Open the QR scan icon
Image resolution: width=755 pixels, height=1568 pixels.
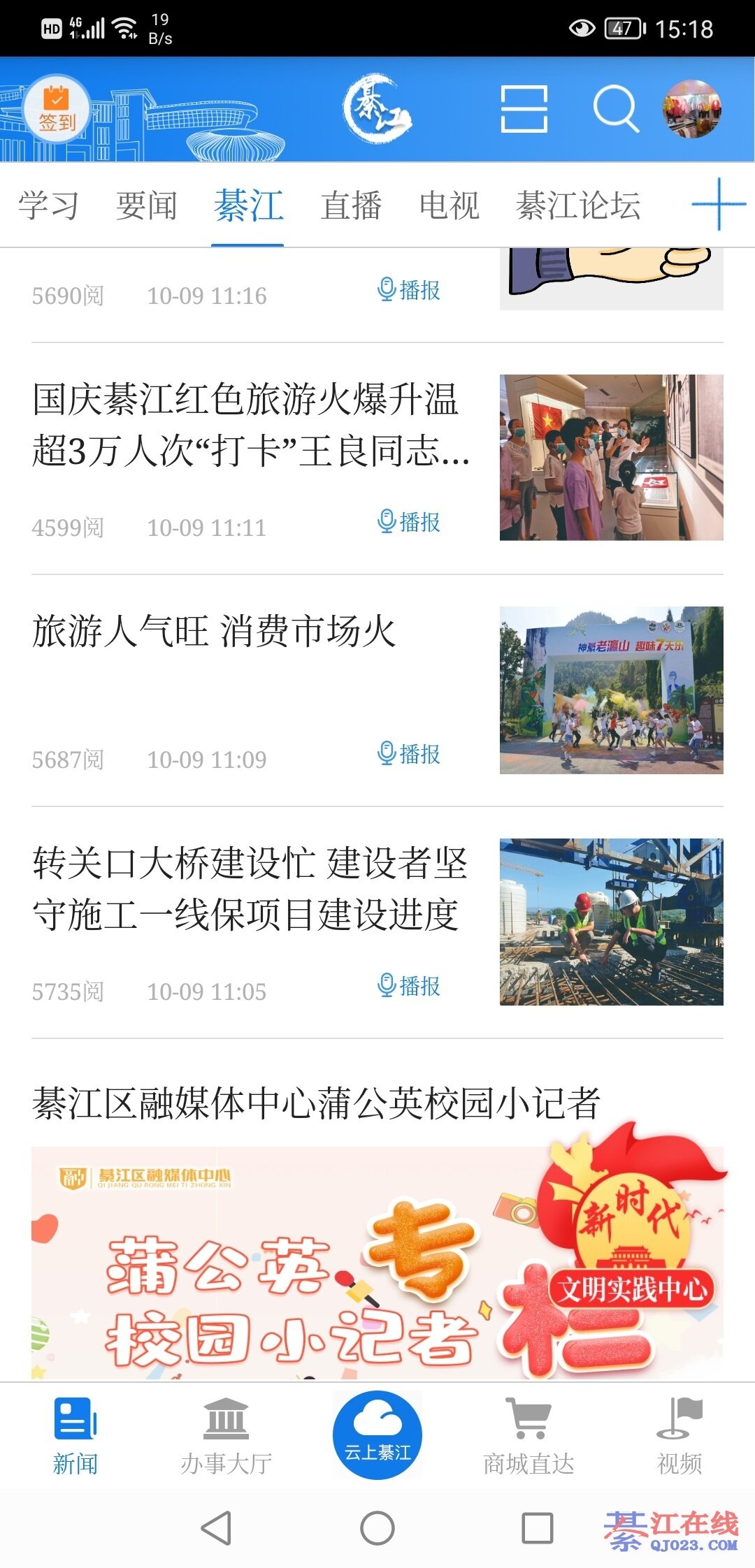tap(524, 109)
